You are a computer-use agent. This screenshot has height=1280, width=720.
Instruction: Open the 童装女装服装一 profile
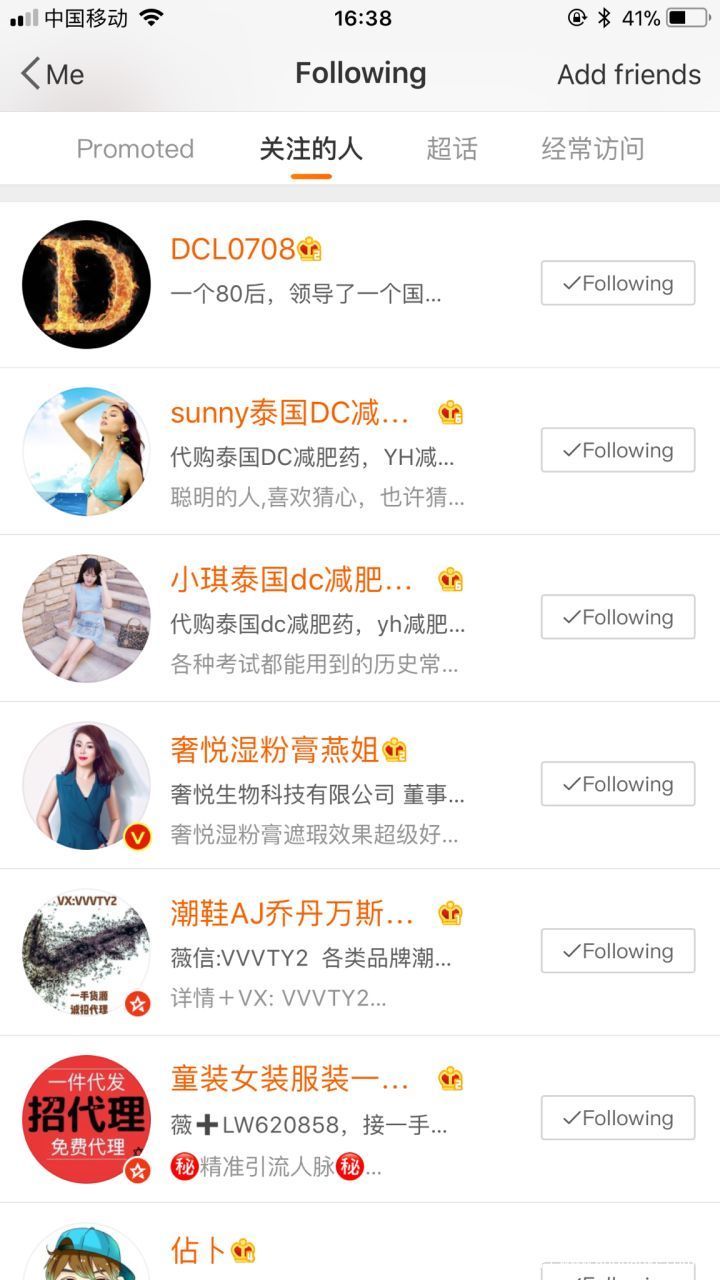pos(290,1079)
